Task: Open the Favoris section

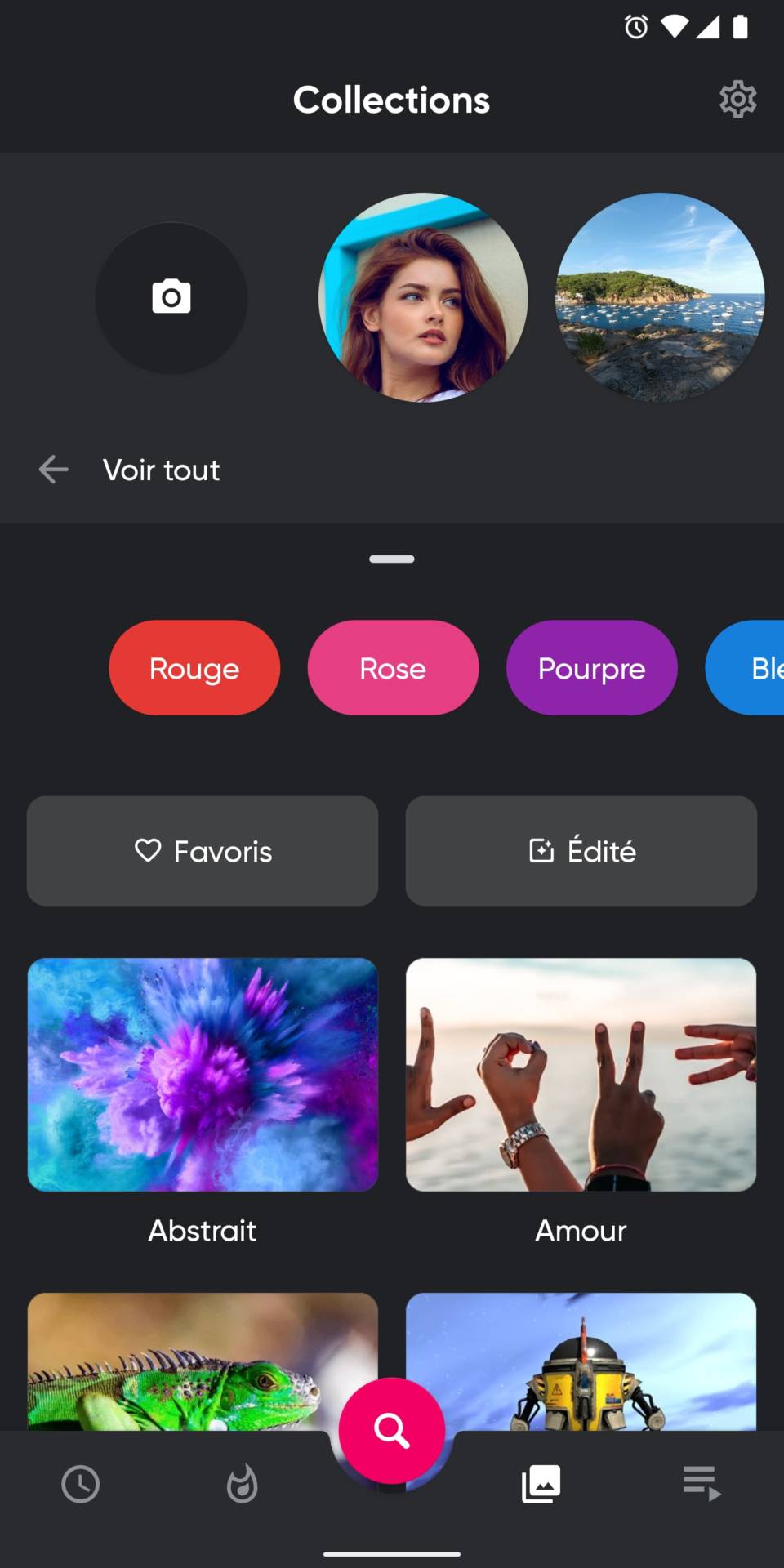Action: click(203, 851)
